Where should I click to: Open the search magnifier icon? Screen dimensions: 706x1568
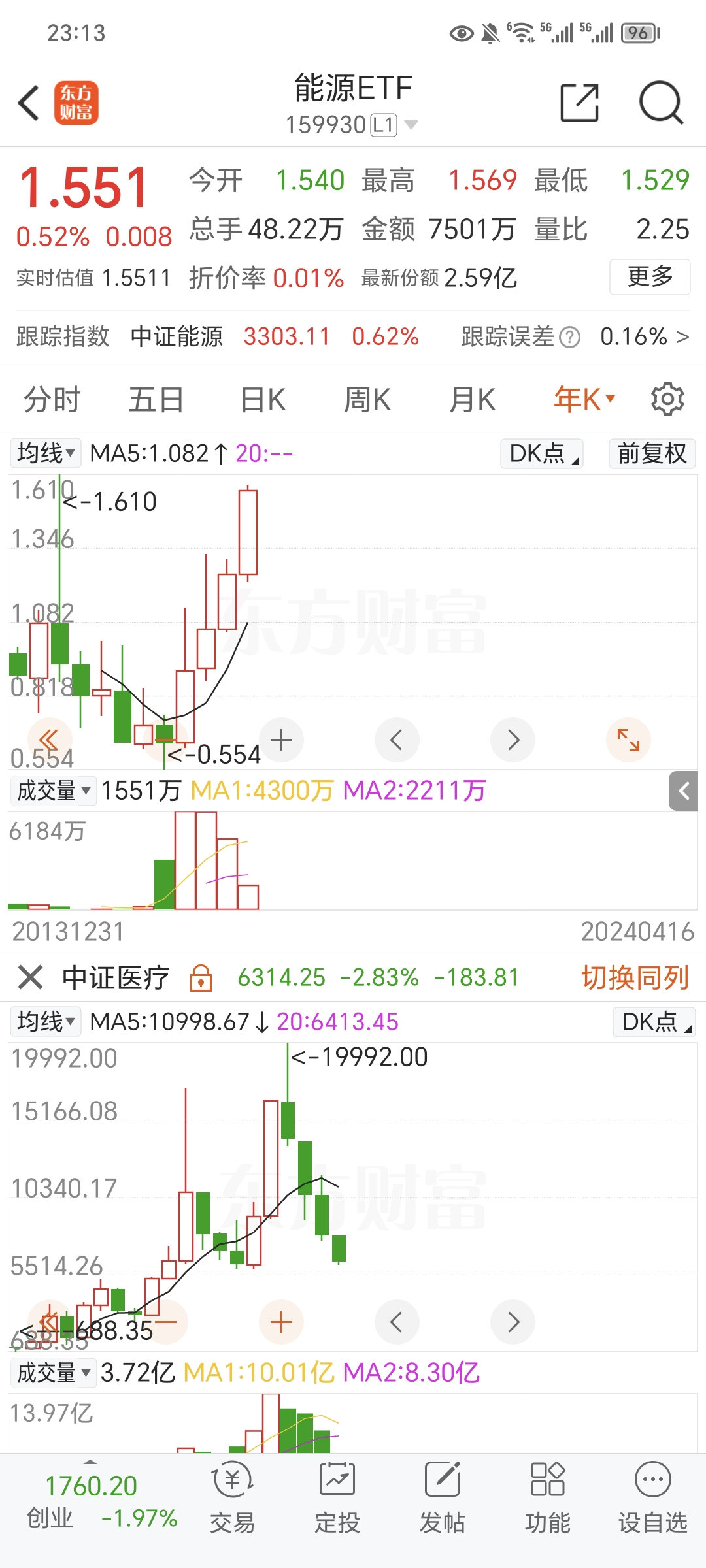pos(661,103)
